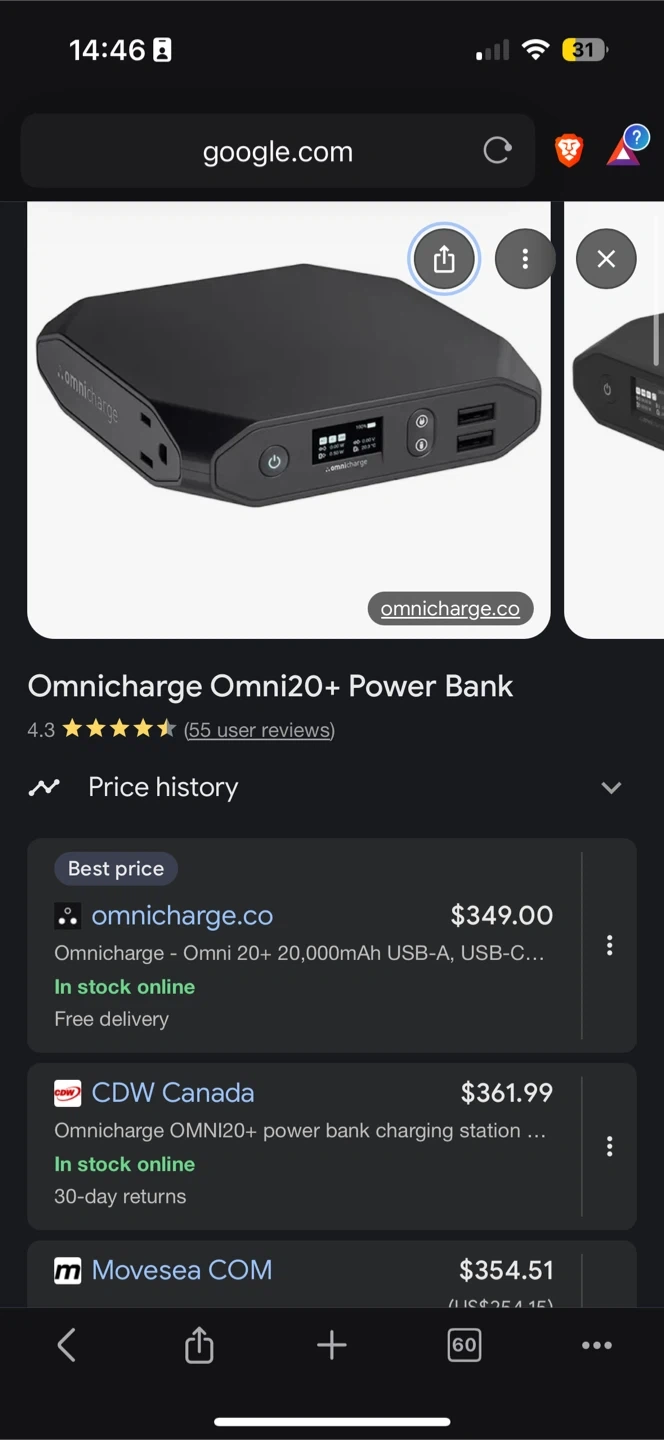Close the product details panel
The width and height of the screenshot is (664, 1440).
coord(606,260)
